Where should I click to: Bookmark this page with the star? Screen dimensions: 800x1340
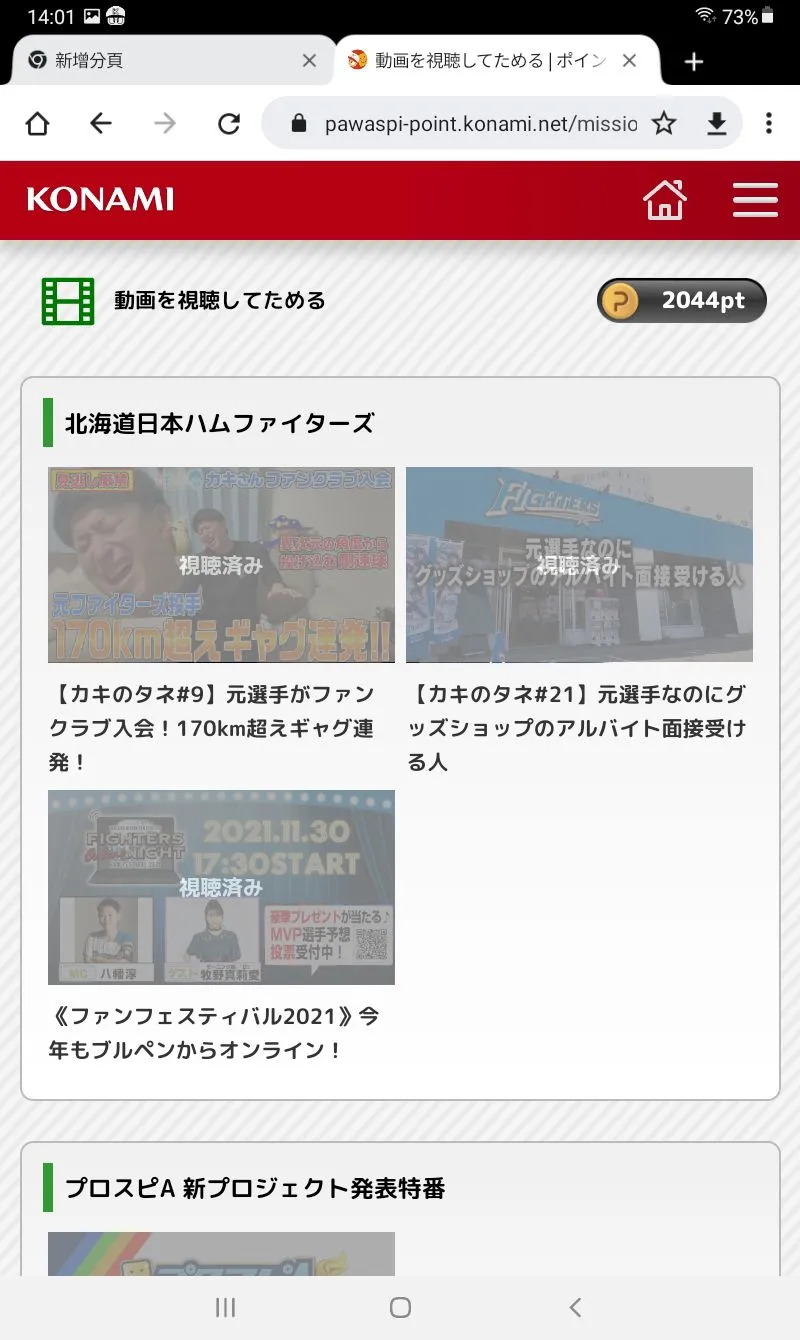pyautogui.click(x=664, y=123)
